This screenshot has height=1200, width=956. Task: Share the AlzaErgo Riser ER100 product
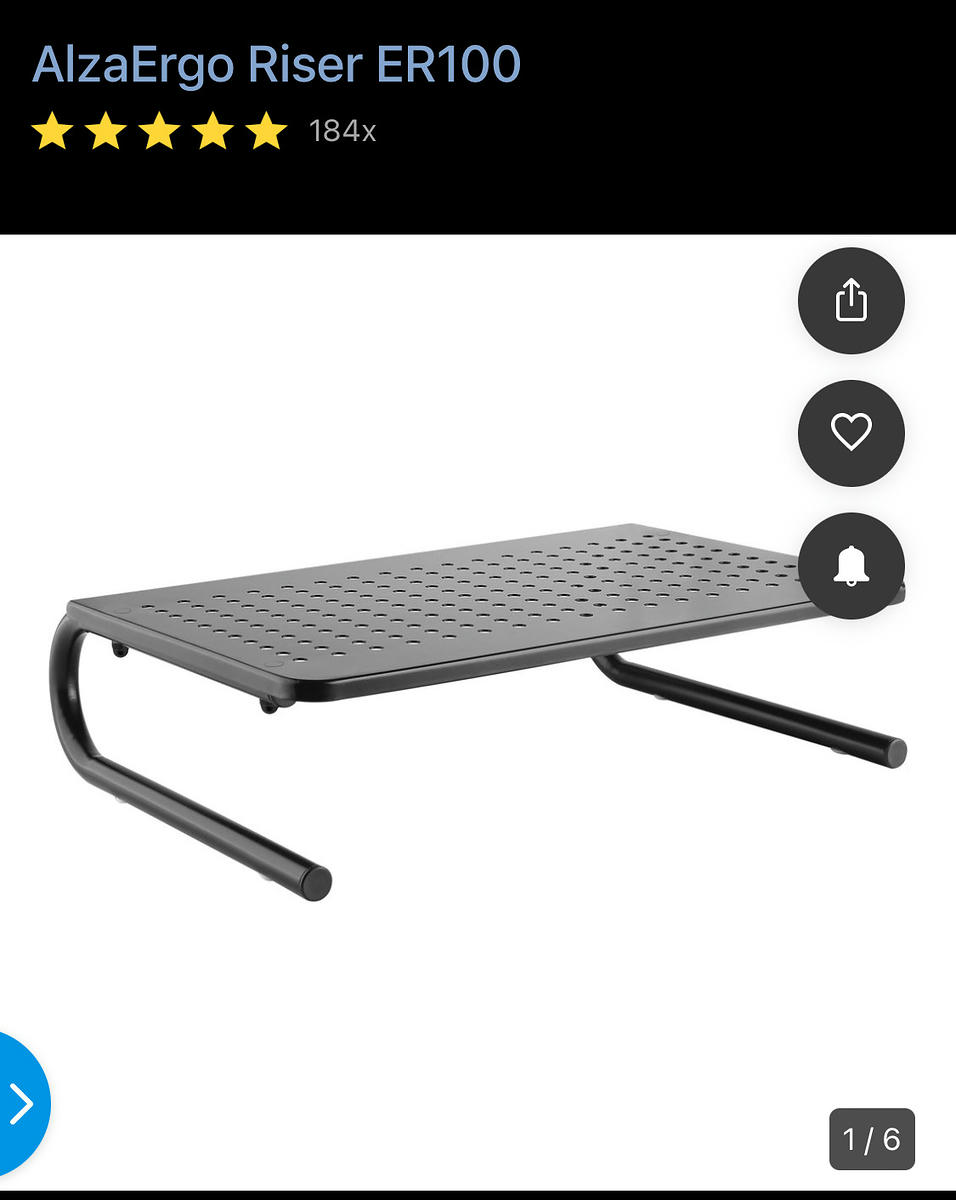click(851, 300)
